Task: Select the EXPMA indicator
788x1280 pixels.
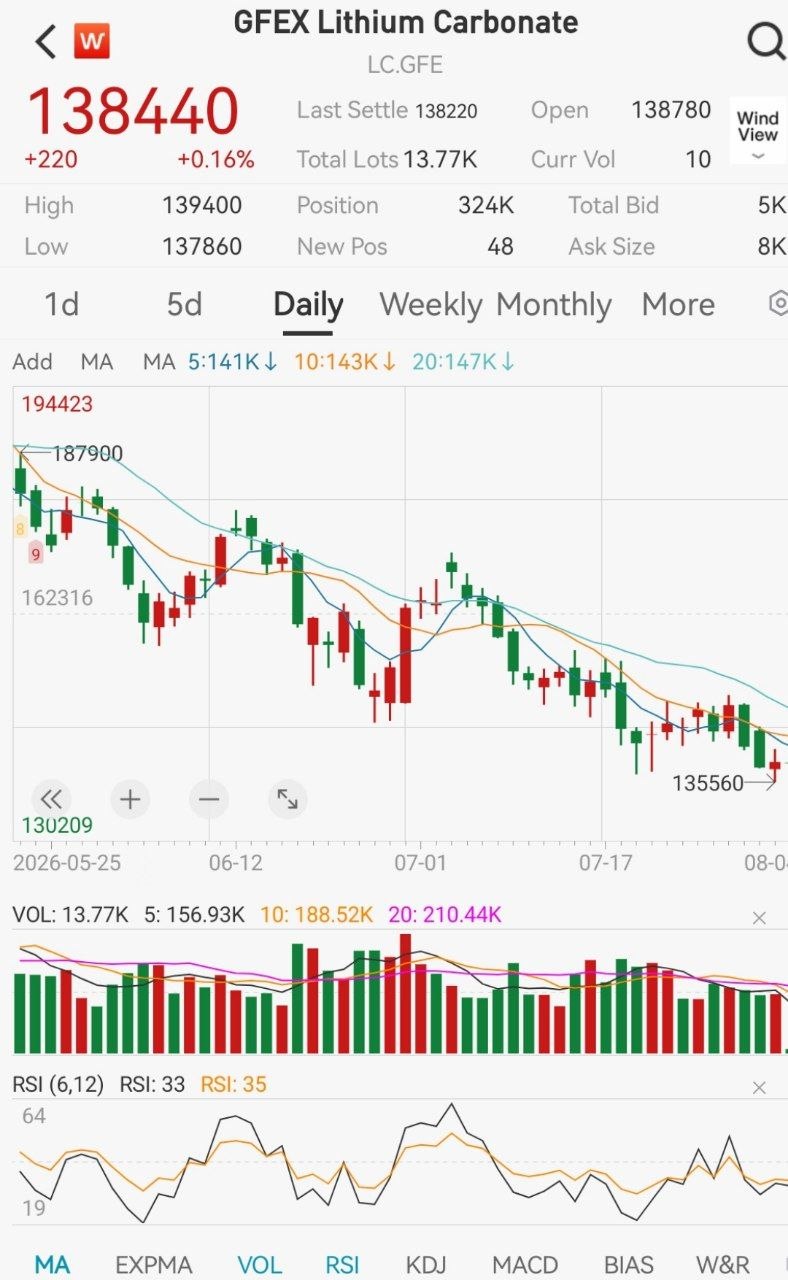Action: point(153,1265)
